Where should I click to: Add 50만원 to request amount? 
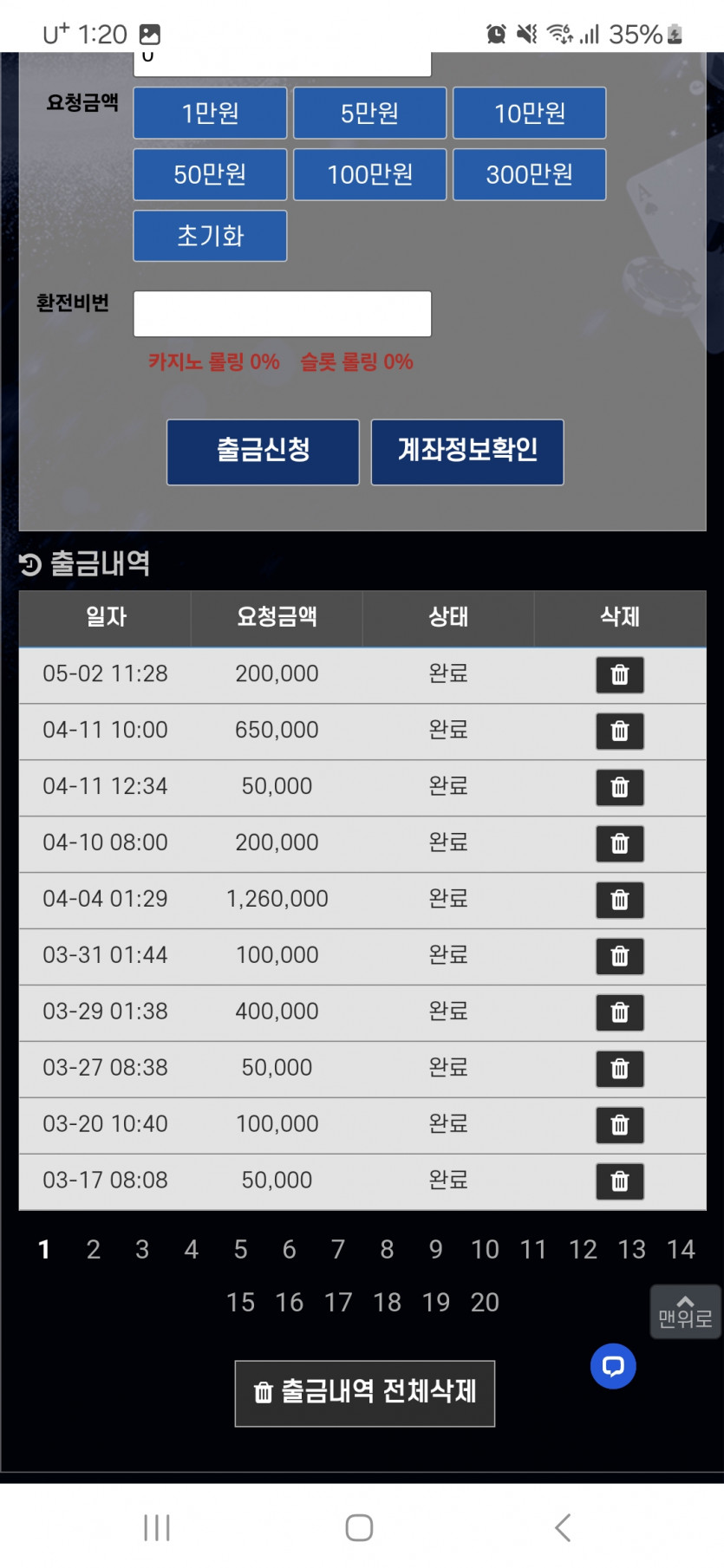(x=210, y=174)
